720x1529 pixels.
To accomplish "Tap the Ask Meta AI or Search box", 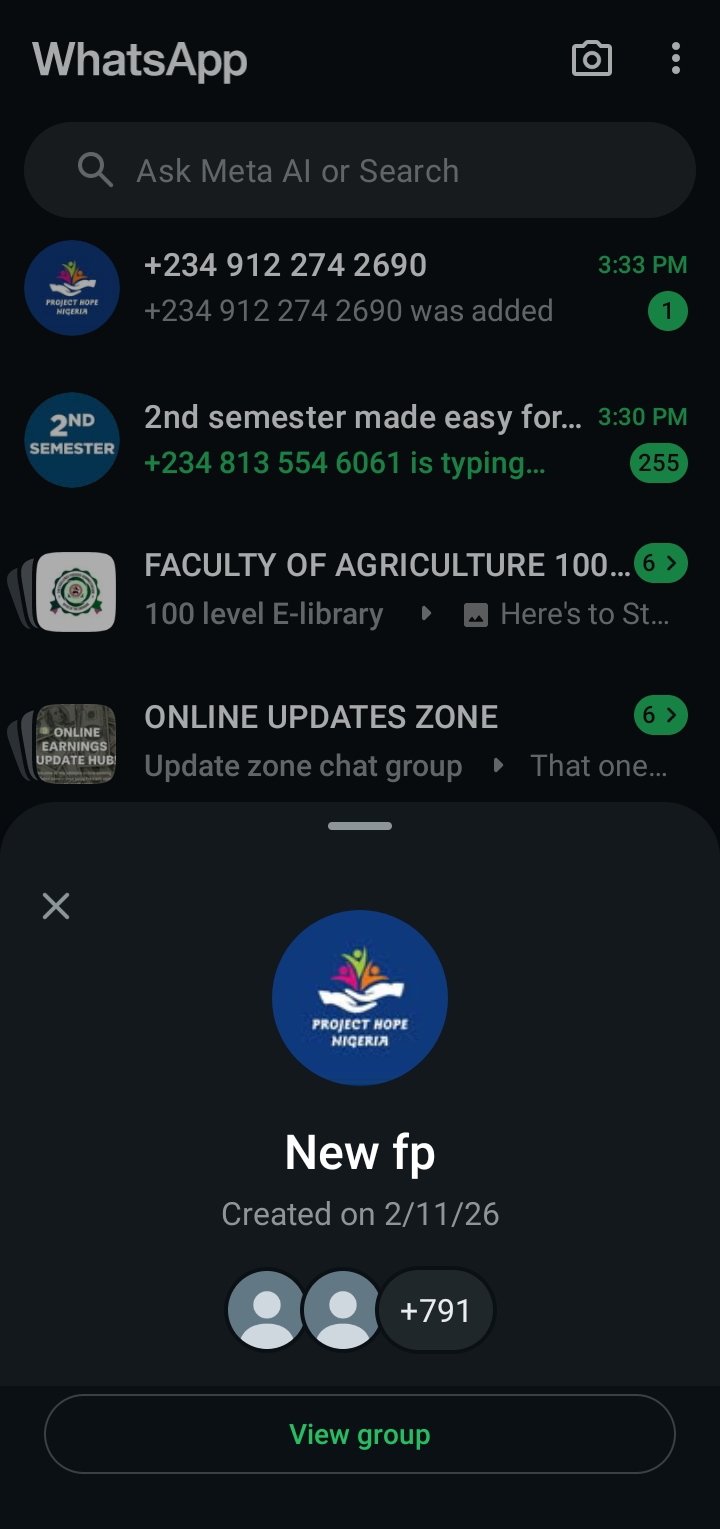I will pyautogui.click(x=360, y=171).
